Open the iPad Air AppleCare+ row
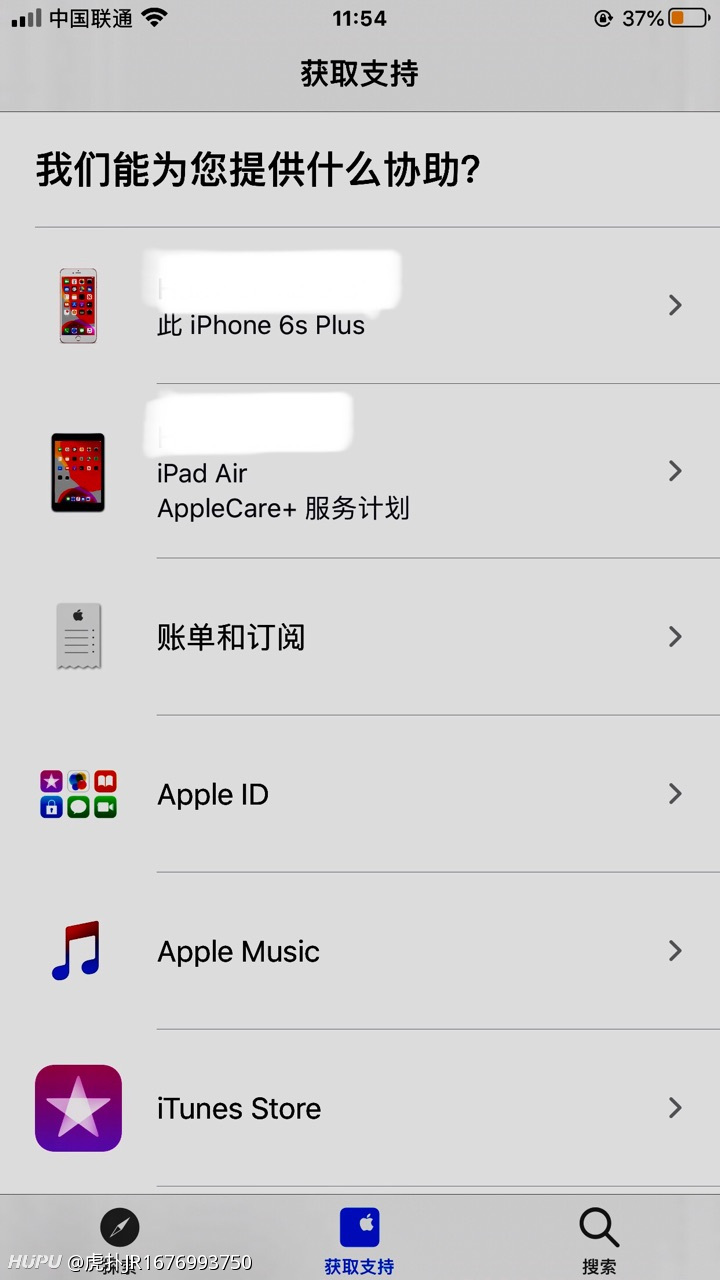This screenshot has width=720, height=1280. pyautogui.click(x=360, y=471)
